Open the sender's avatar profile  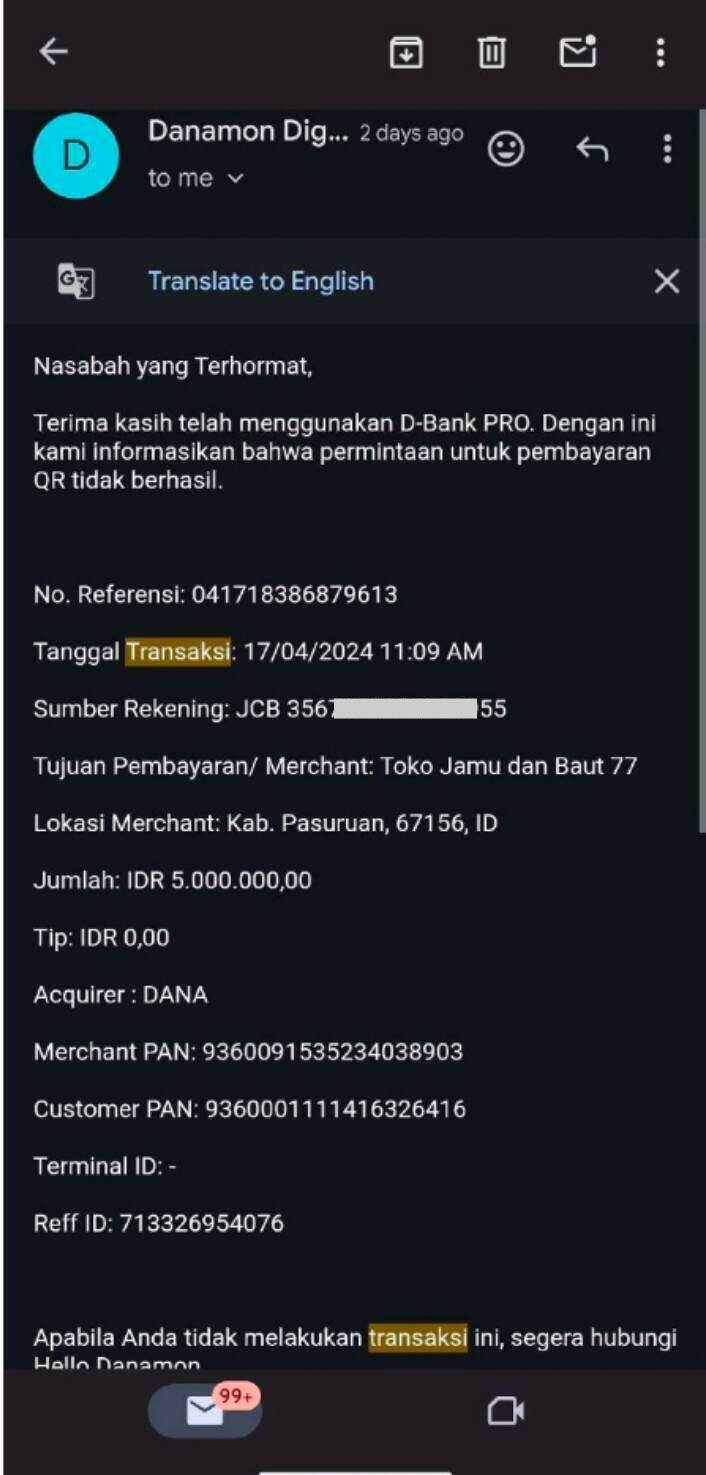pyautogui.click(x=76, y=156)
